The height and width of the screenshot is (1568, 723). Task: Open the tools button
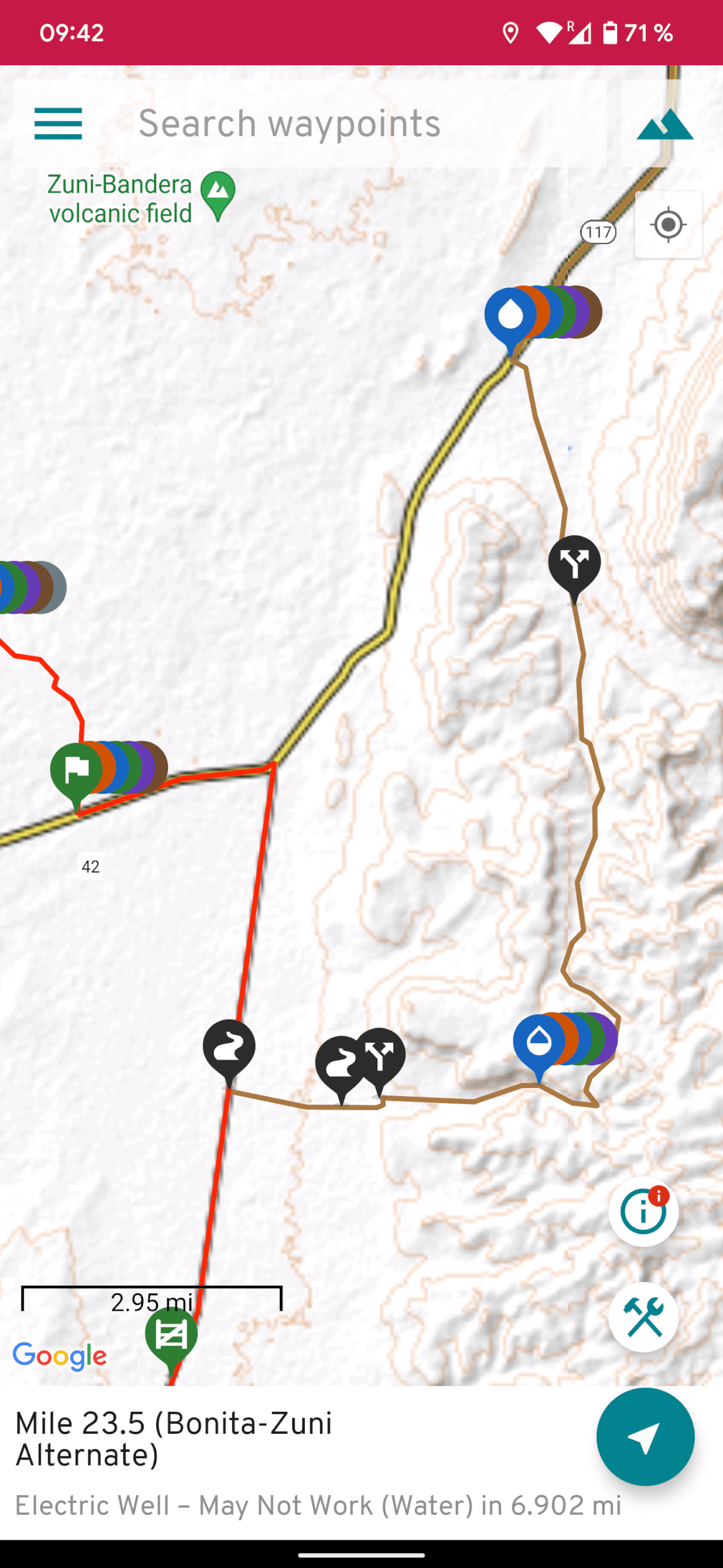643,1317
